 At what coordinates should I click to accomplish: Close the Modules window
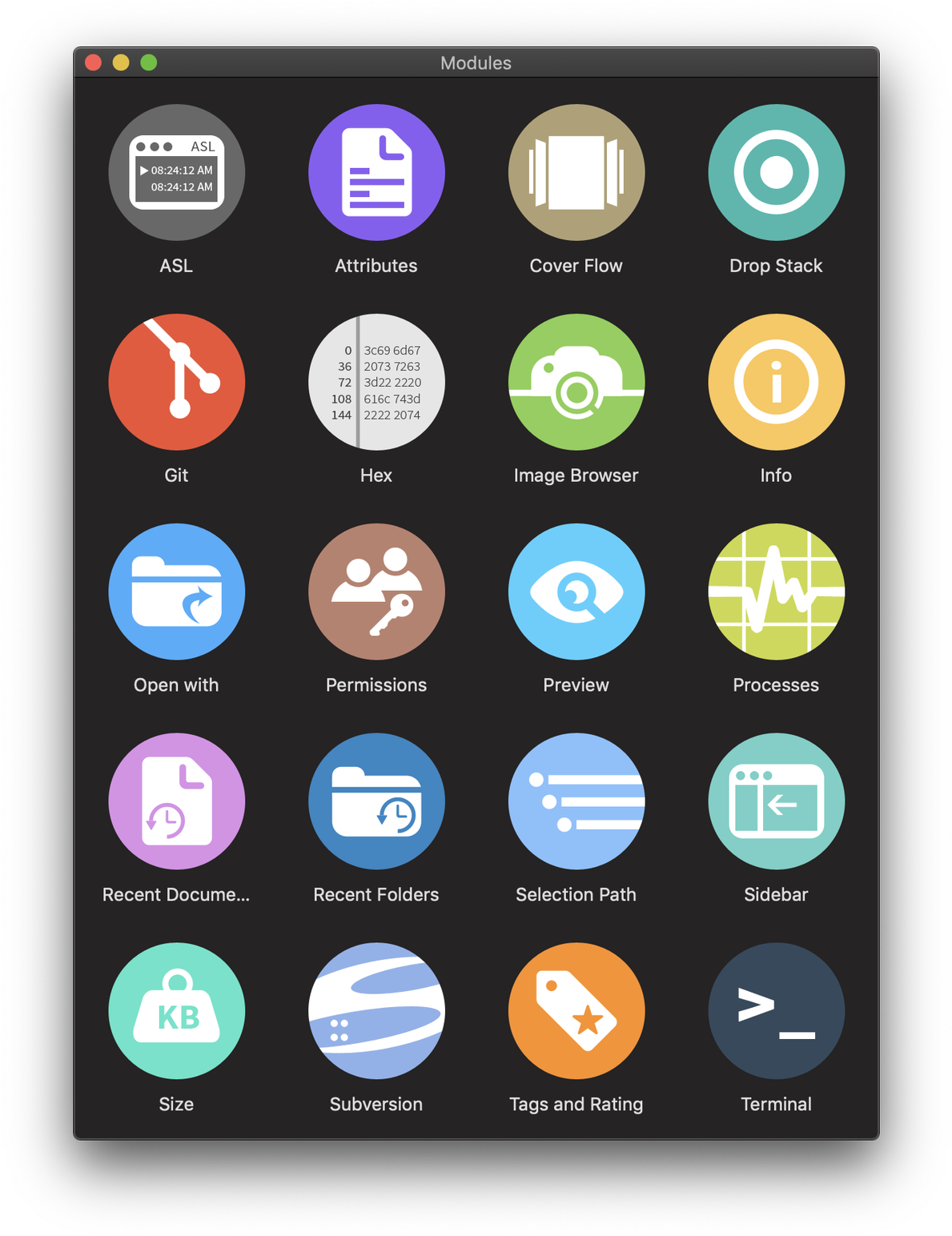pyautogui.click(x=93, y=62)
